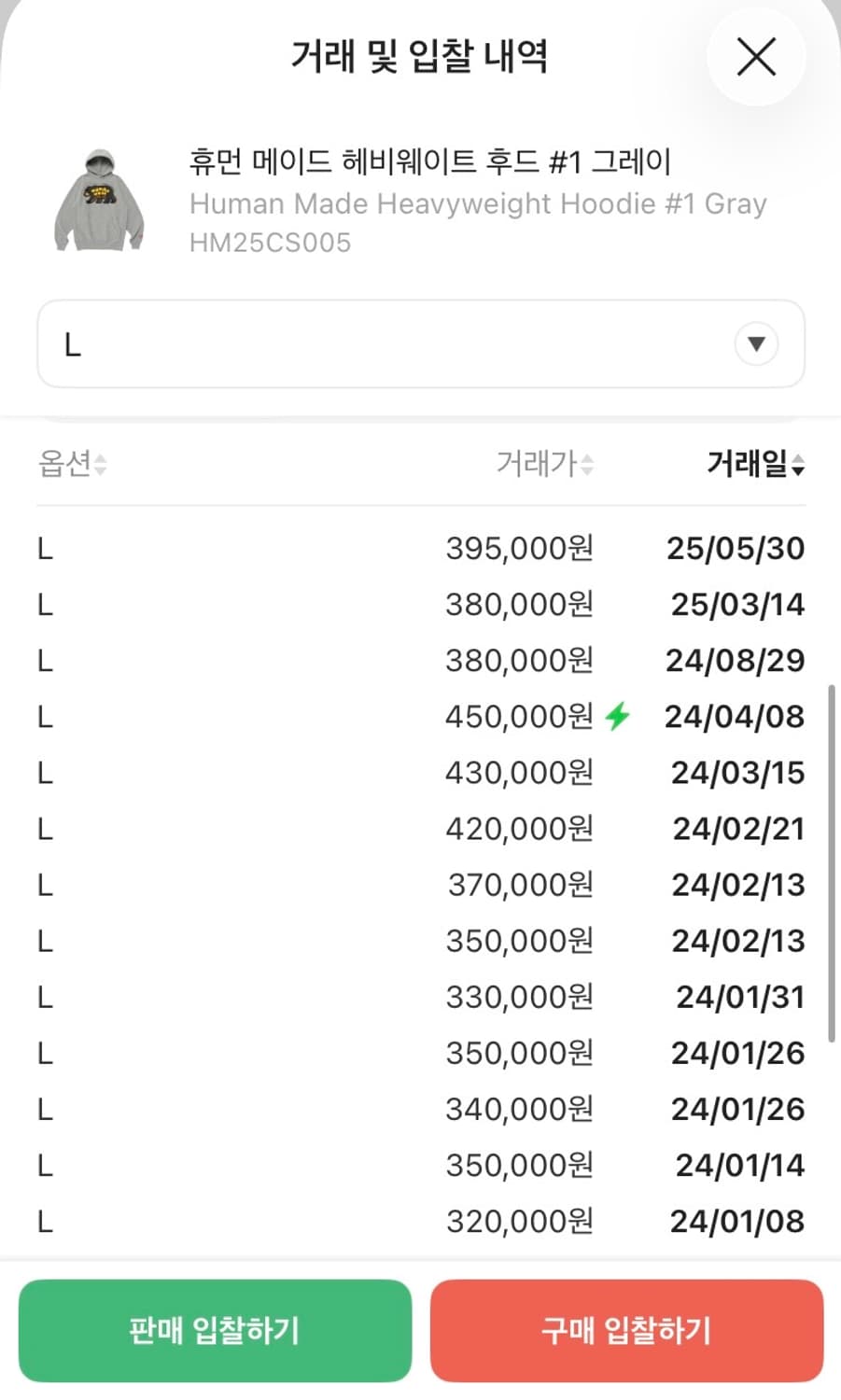Select the 450,000원 express delivery transaction row
841x1400 pixels.
click(x=420, y=715)
